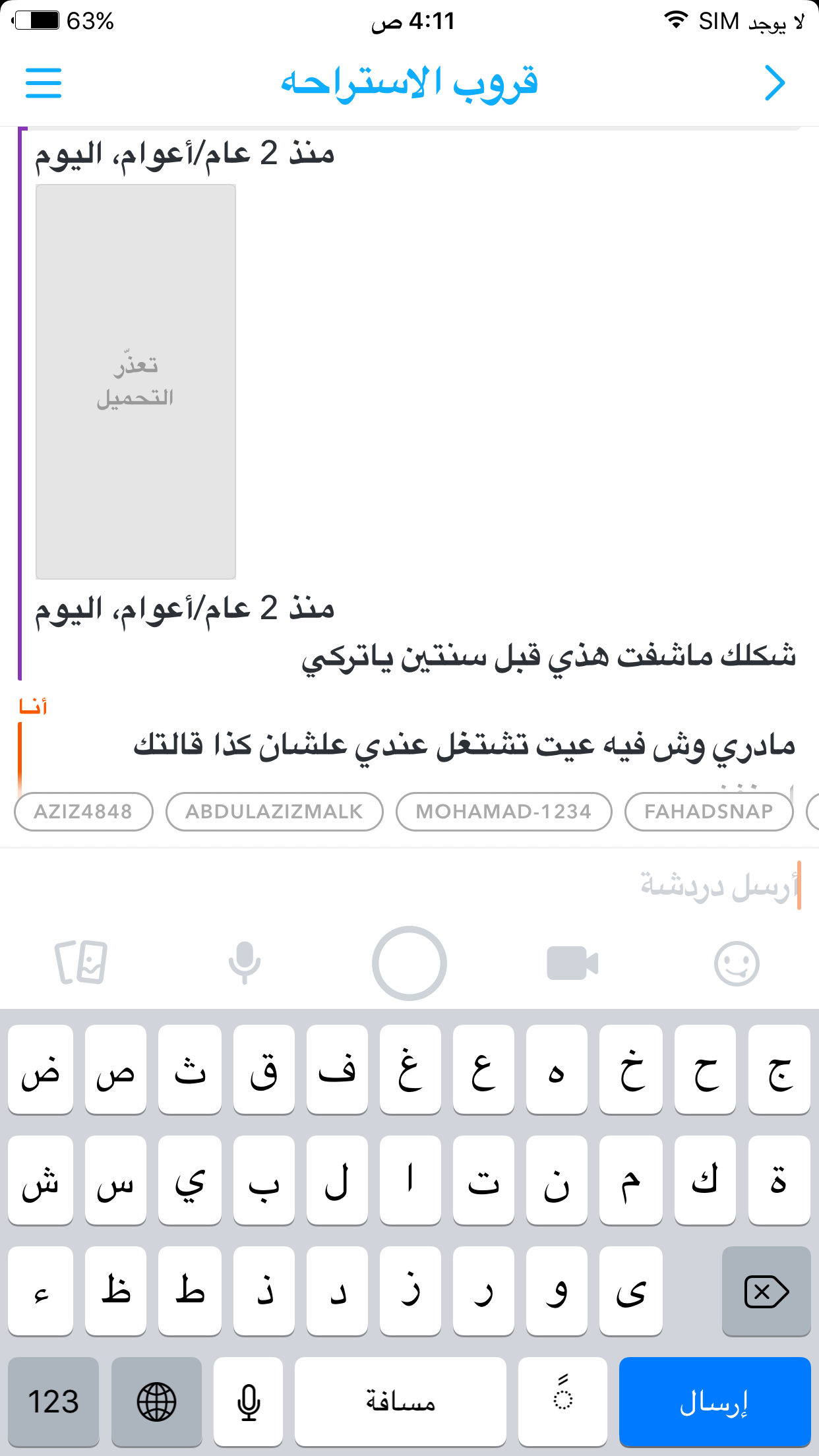Tap the forward arrow to leave chat
Screen dimensions: 819x1456
(775, 83)
